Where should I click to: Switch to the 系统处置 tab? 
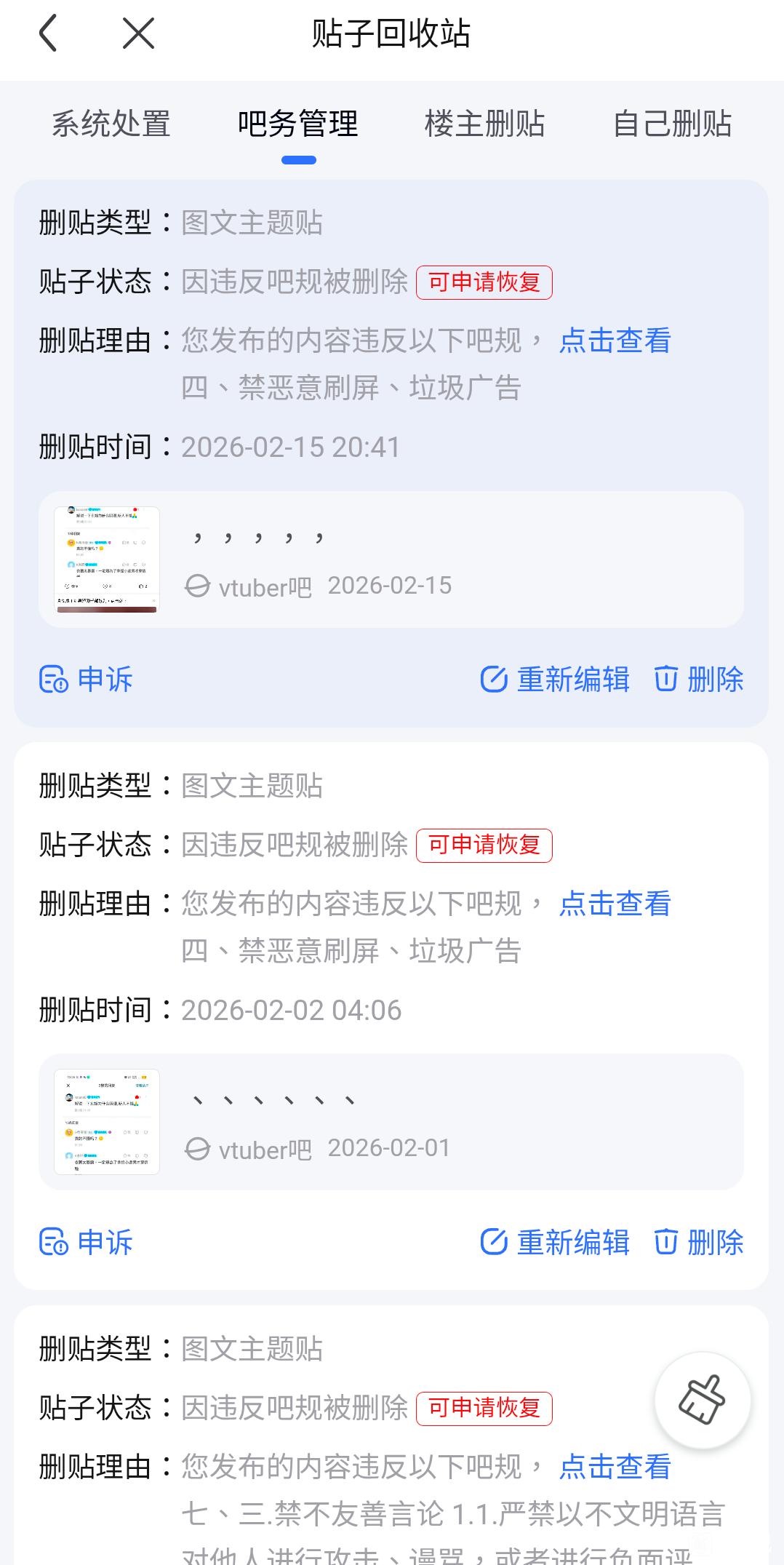[111, 124]
